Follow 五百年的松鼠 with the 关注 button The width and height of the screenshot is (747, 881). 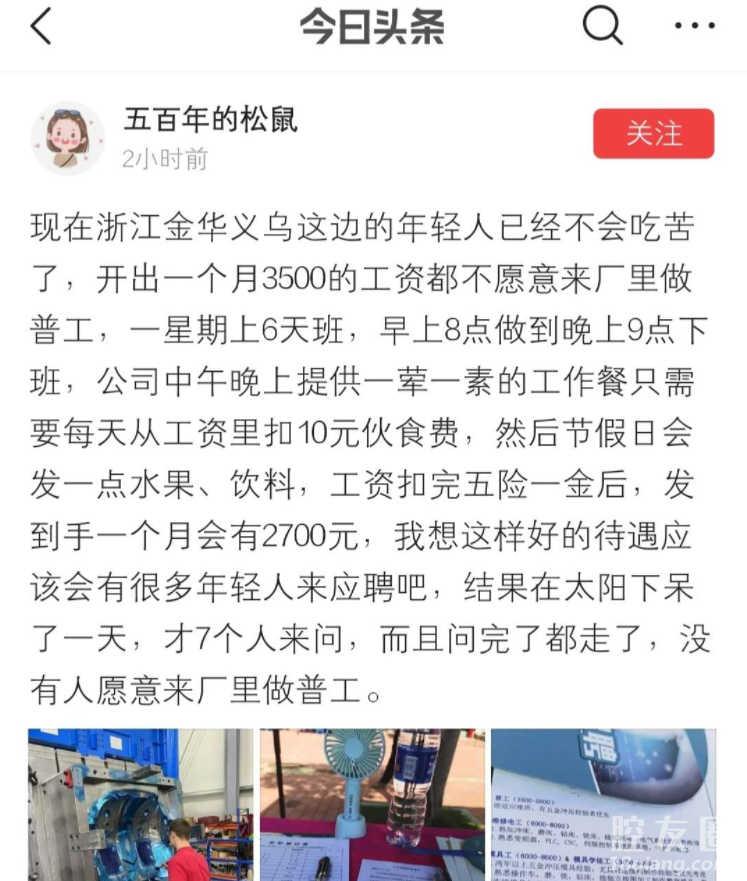pos(653,134)
